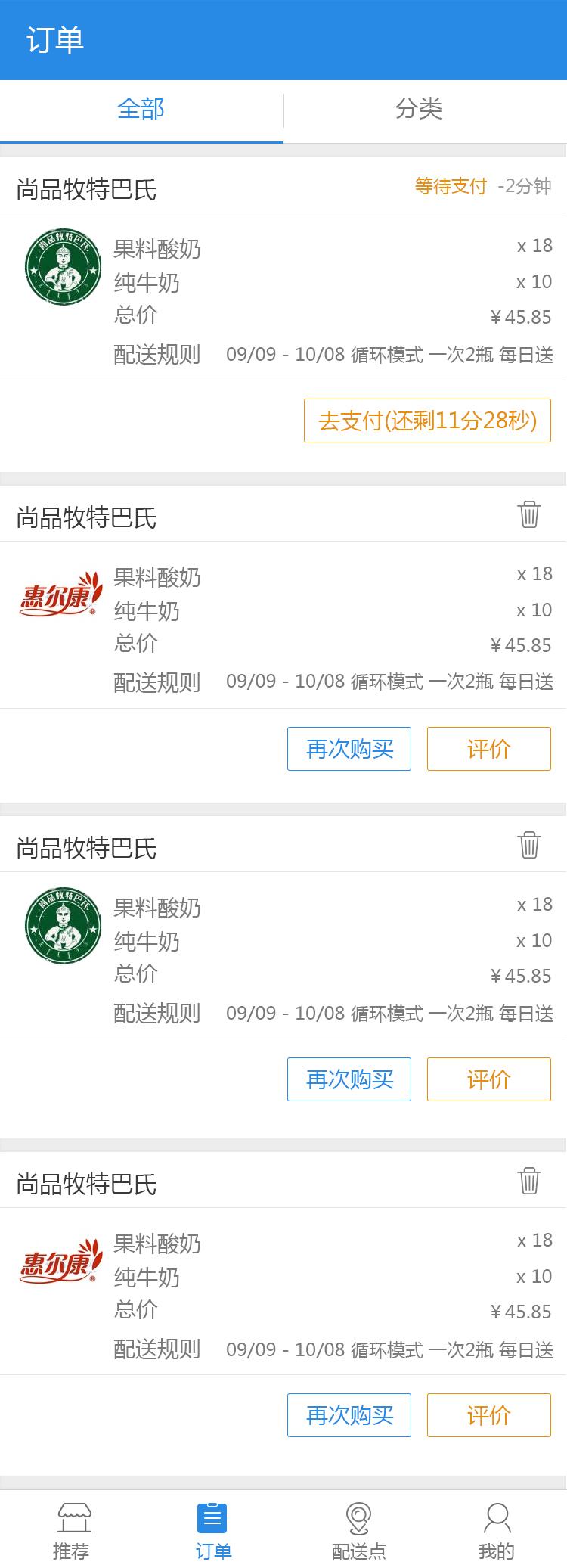Viewport: 567px width, 1568px height.
Task: Switch to the 分类 tab
Action: coord(418,110)
